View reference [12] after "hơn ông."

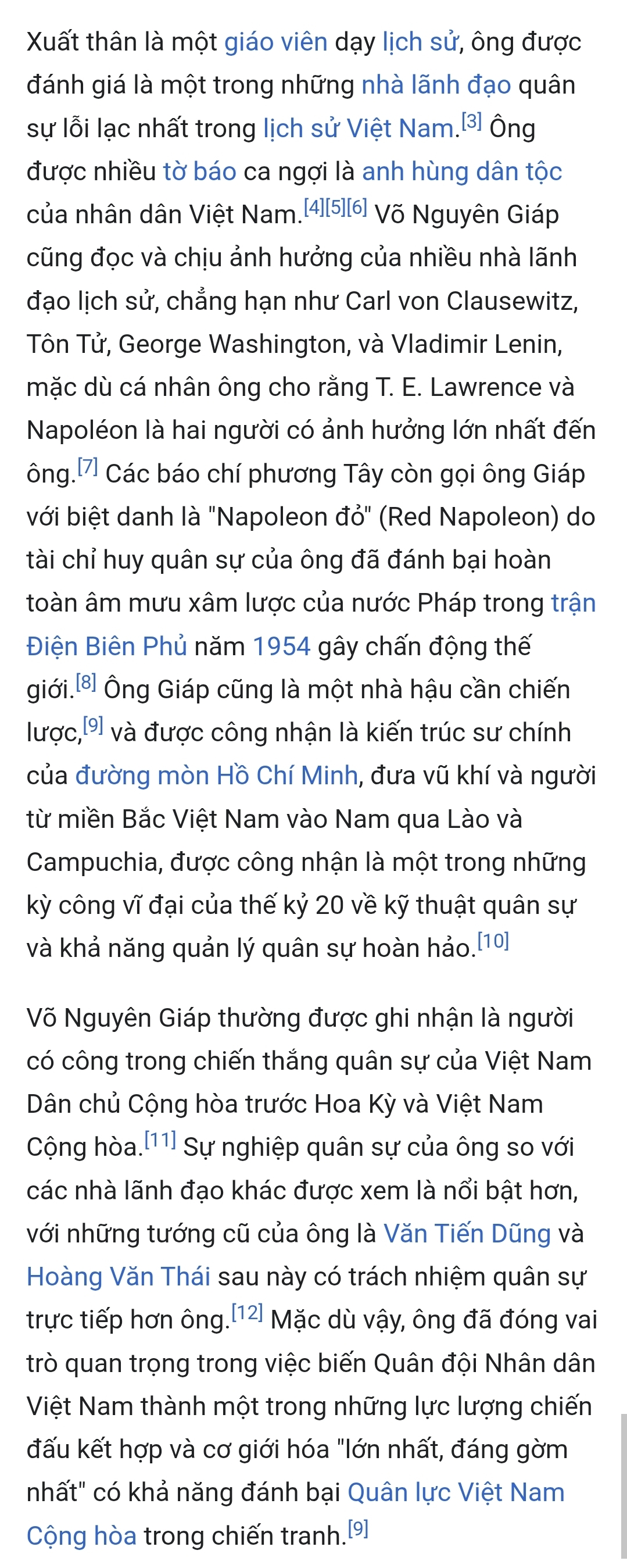pos(248,1313)
